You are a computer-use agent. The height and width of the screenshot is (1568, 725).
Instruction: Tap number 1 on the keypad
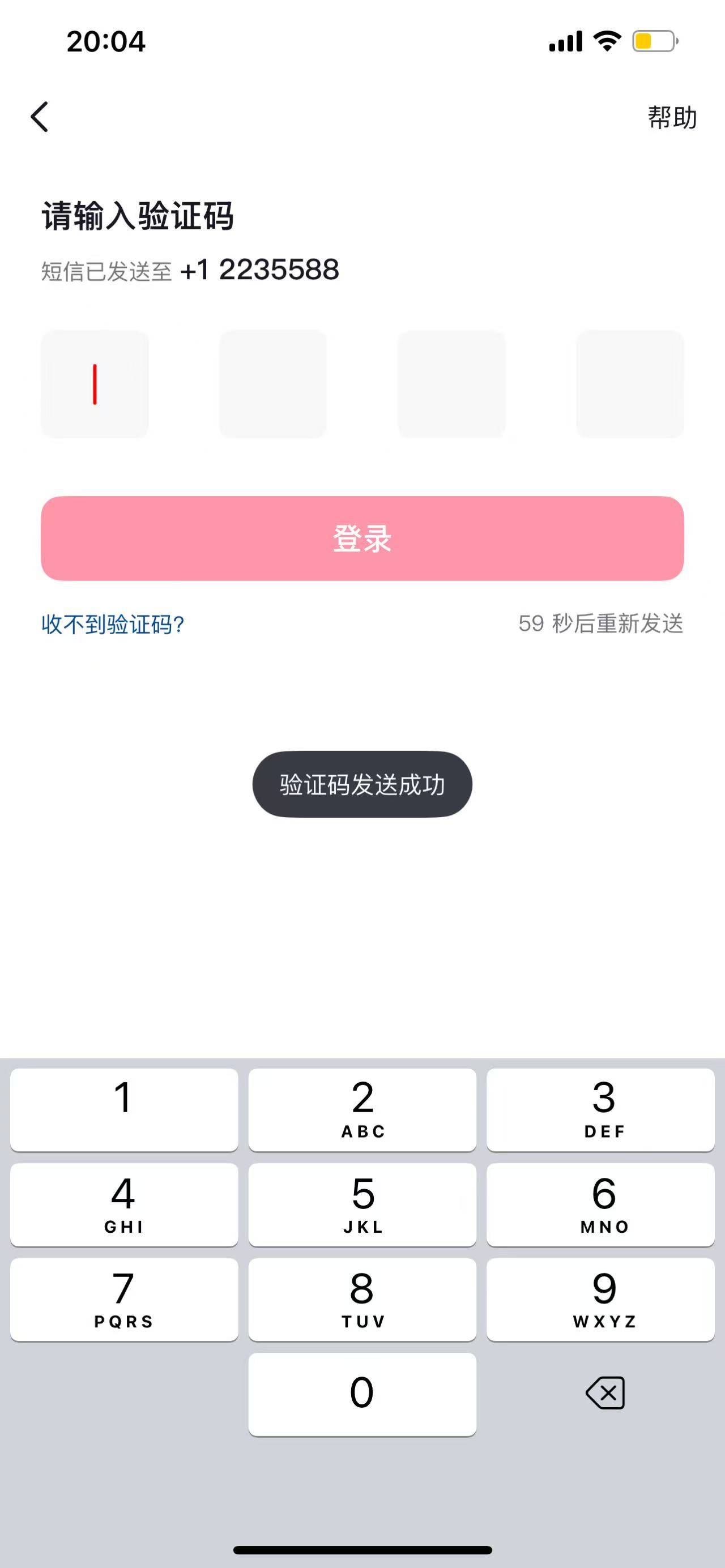(123, 1109)
